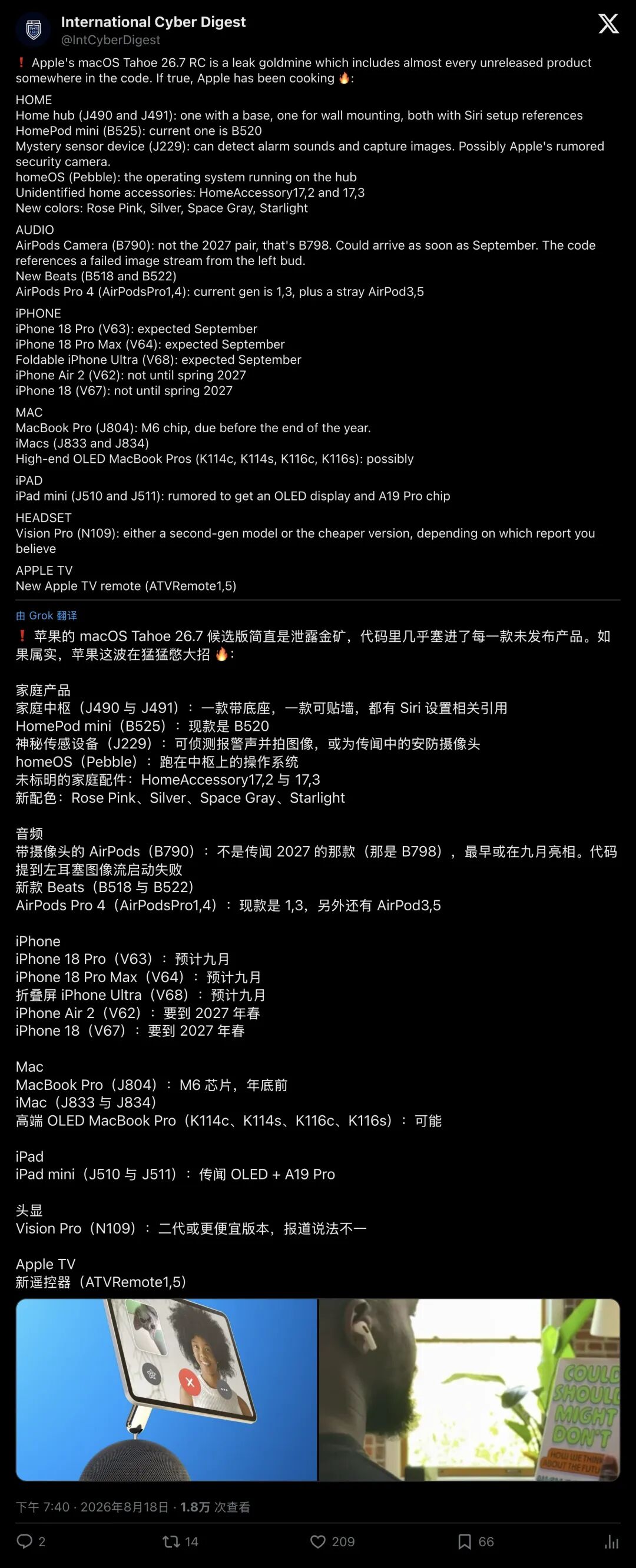The height and width of the screenshot is (1568, 636).
Task: Open the @IntCyberDigest account name
Action: click(111, 40)
